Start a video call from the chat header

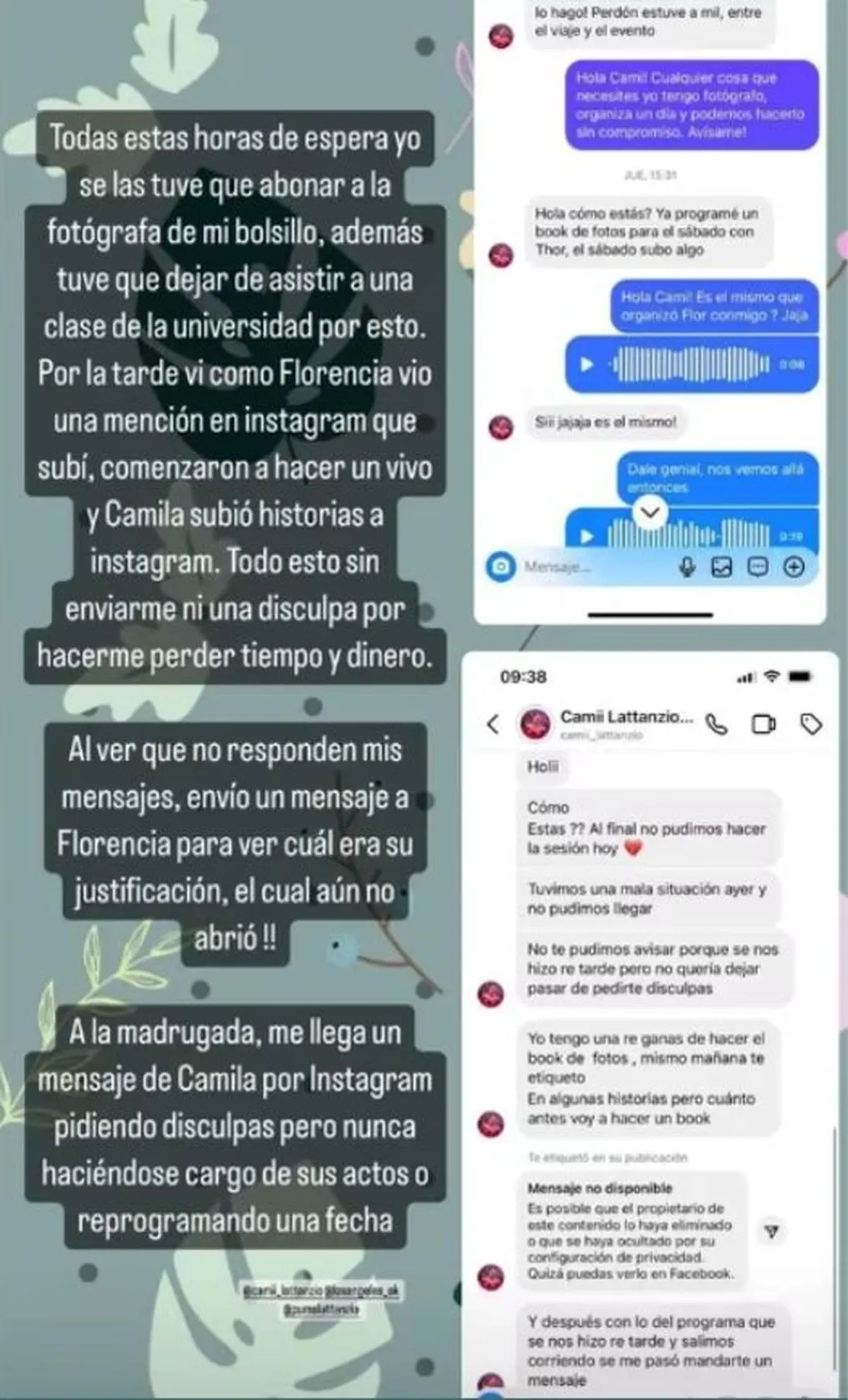(762, 724)
